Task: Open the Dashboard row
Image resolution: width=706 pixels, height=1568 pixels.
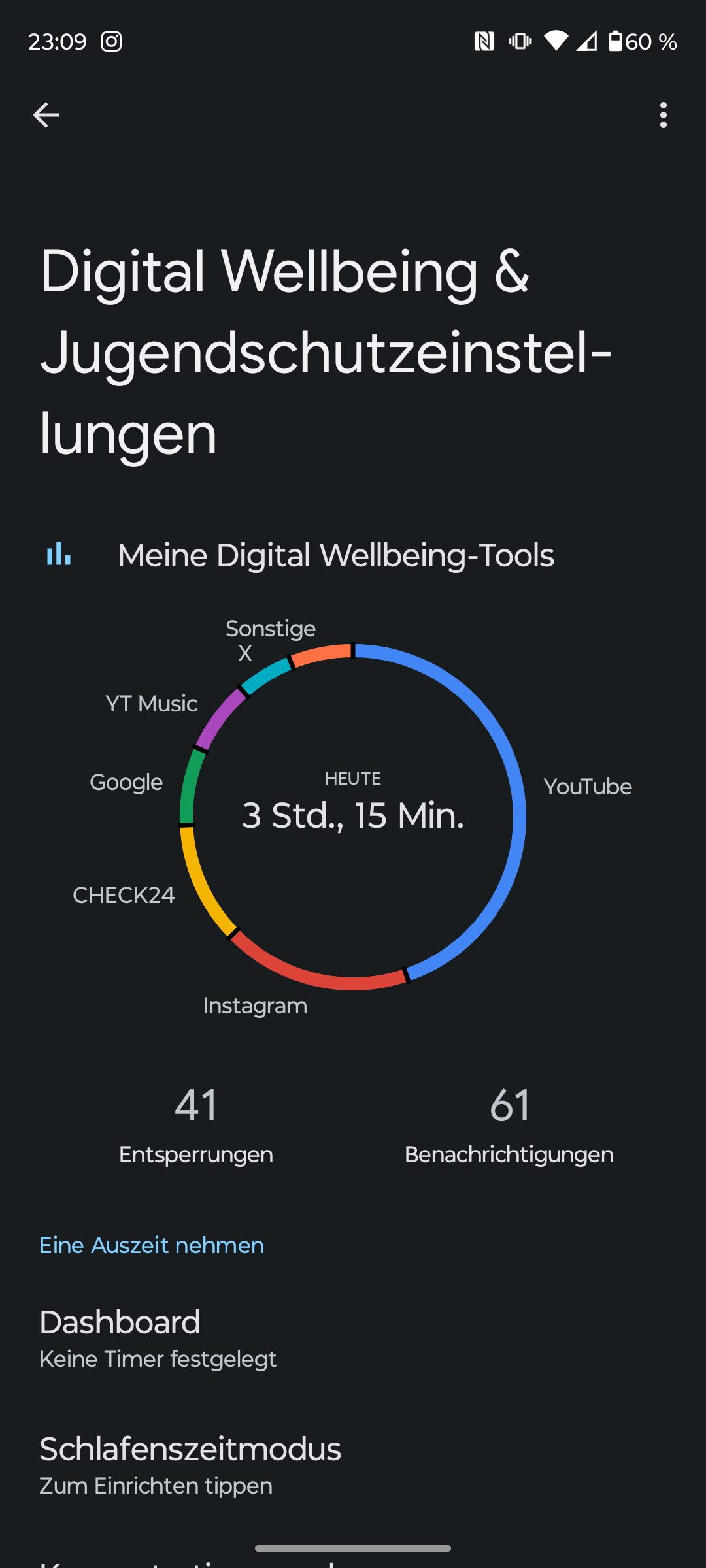Action: pyautogui.click(x=353, y=1337)
